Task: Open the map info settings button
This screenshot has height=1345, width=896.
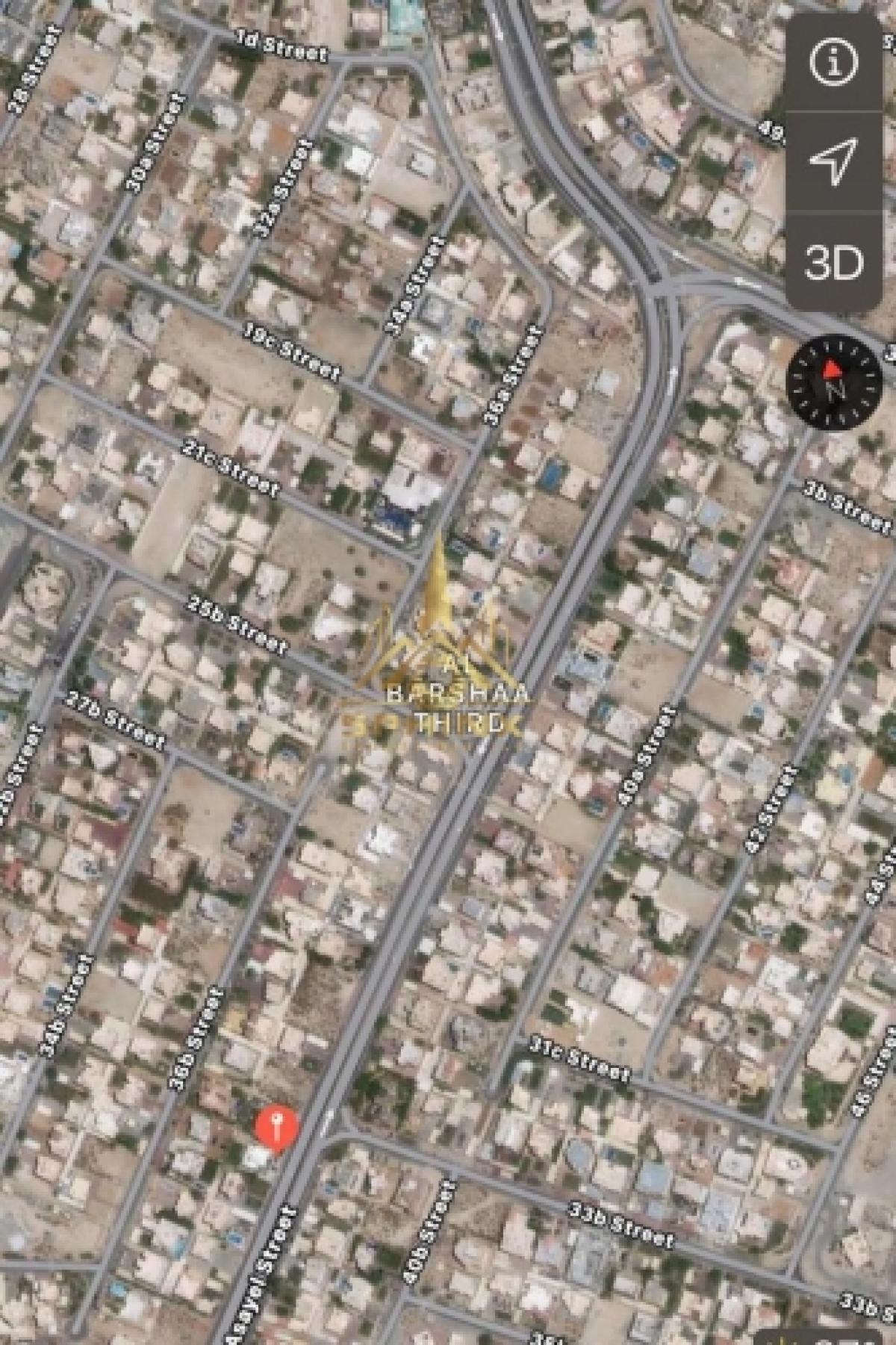Action: 833,63
